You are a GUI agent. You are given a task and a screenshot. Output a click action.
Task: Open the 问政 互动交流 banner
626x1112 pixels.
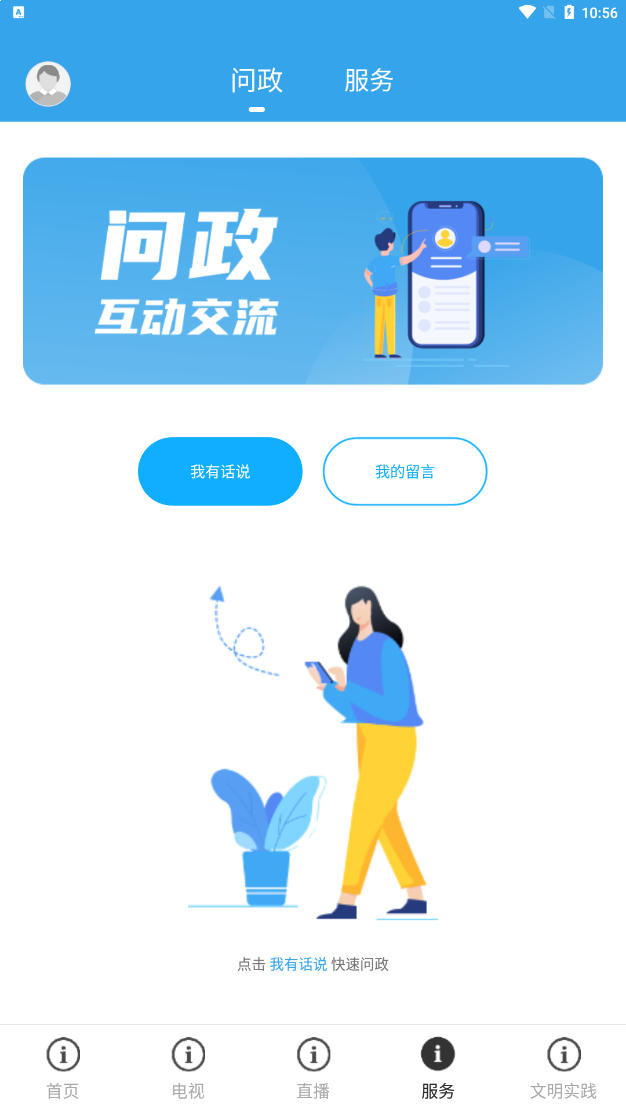pos(313,271)
